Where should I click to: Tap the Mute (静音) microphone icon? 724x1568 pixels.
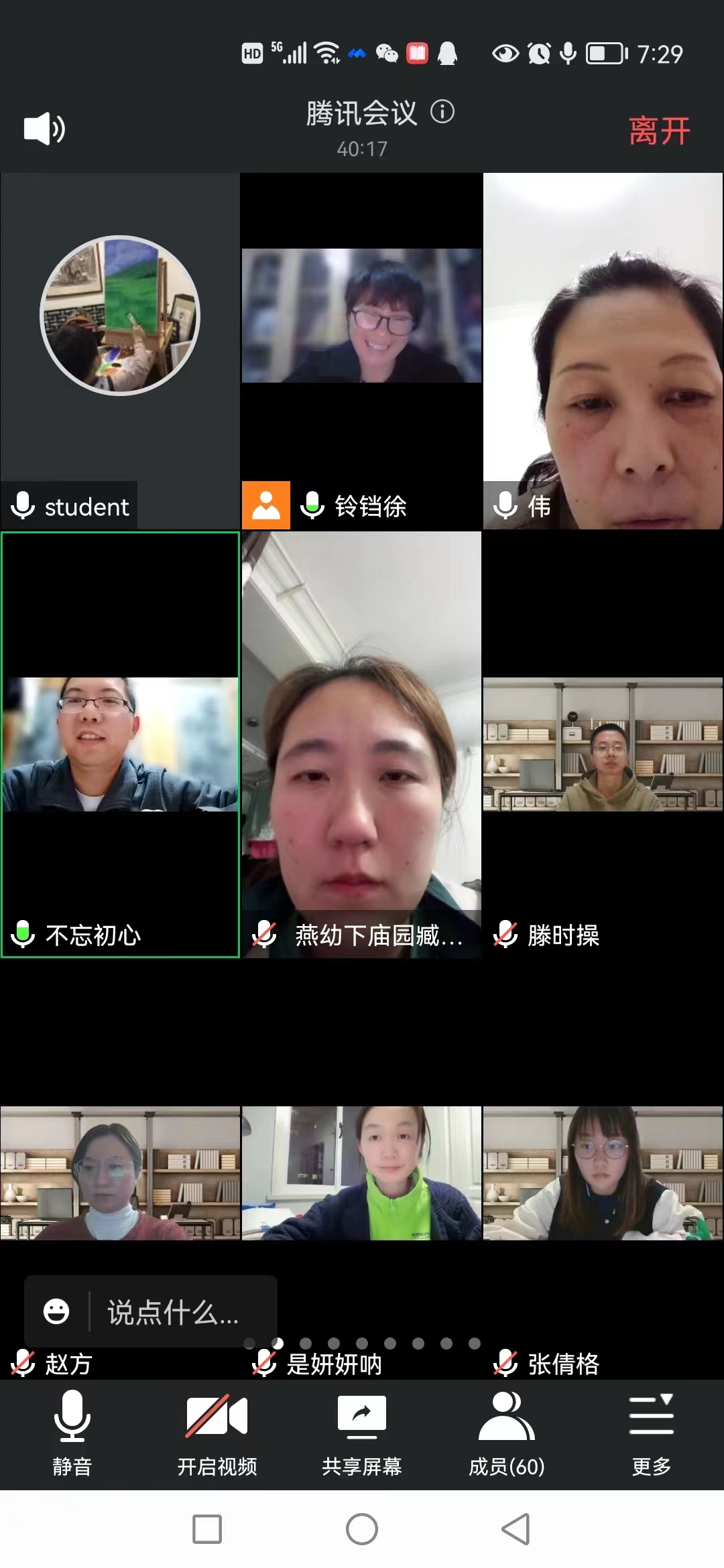click(72, 1416)
